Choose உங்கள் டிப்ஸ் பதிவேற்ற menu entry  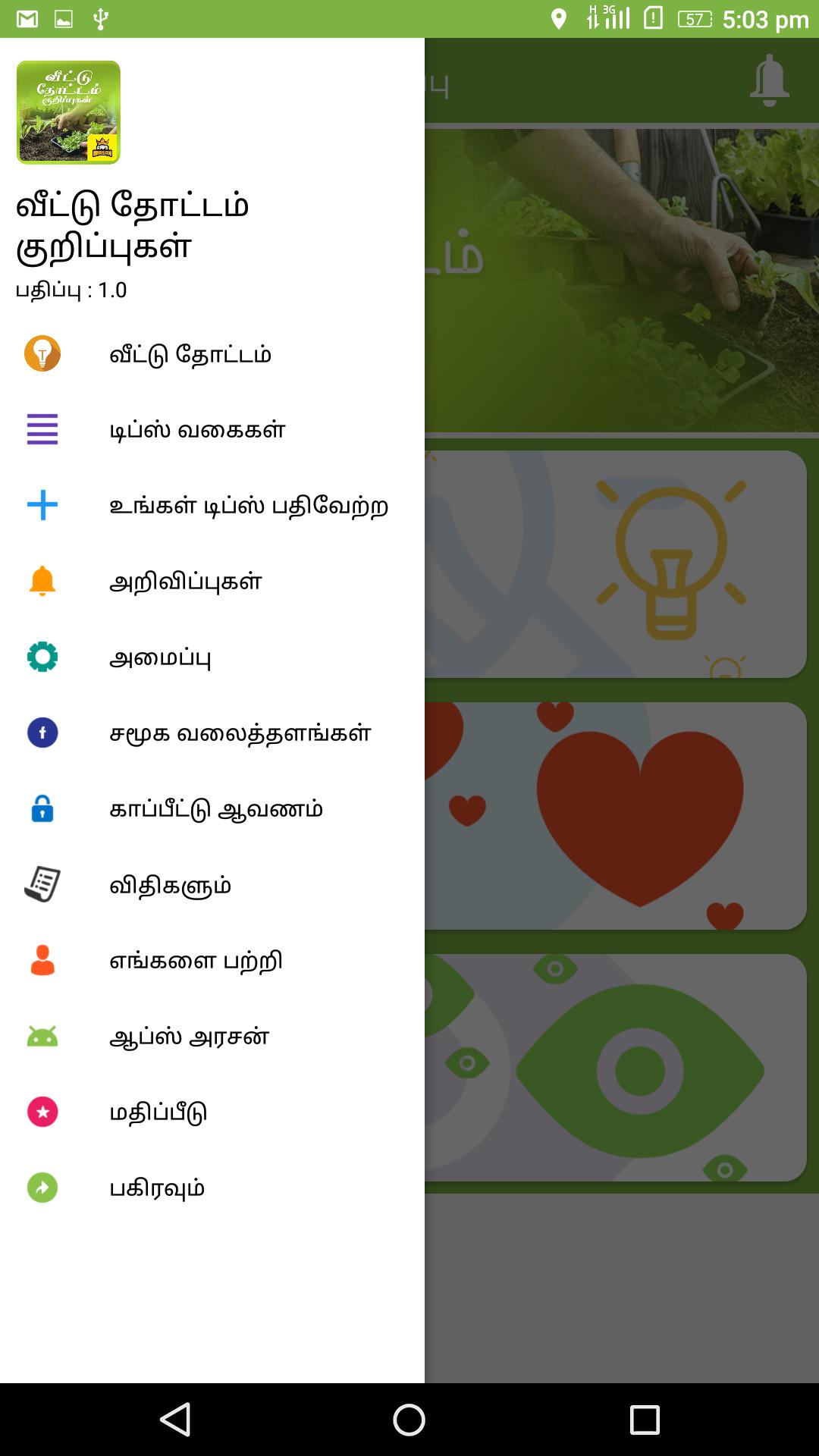point(248,505)
